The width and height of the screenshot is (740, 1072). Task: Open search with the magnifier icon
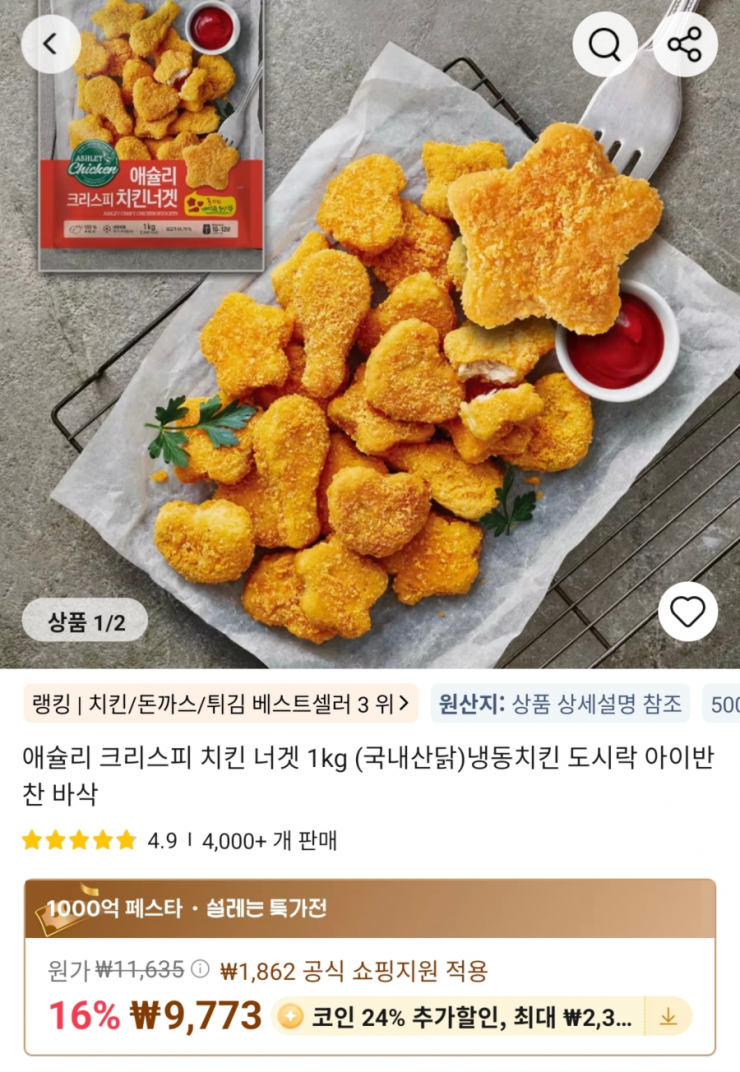(x=605, y=44)
